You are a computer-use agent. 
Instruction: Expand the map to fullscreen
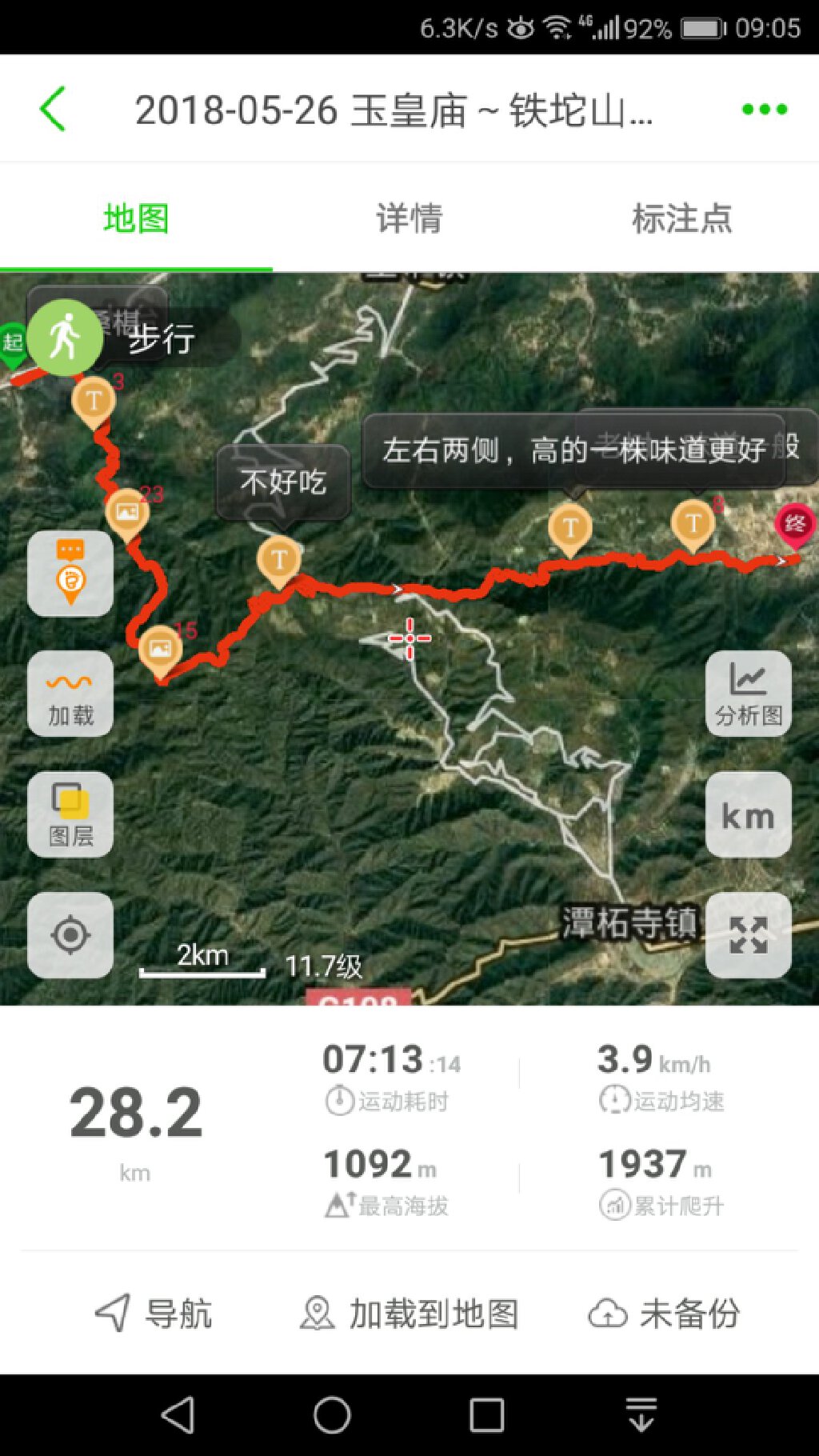(x=749, y=934)
